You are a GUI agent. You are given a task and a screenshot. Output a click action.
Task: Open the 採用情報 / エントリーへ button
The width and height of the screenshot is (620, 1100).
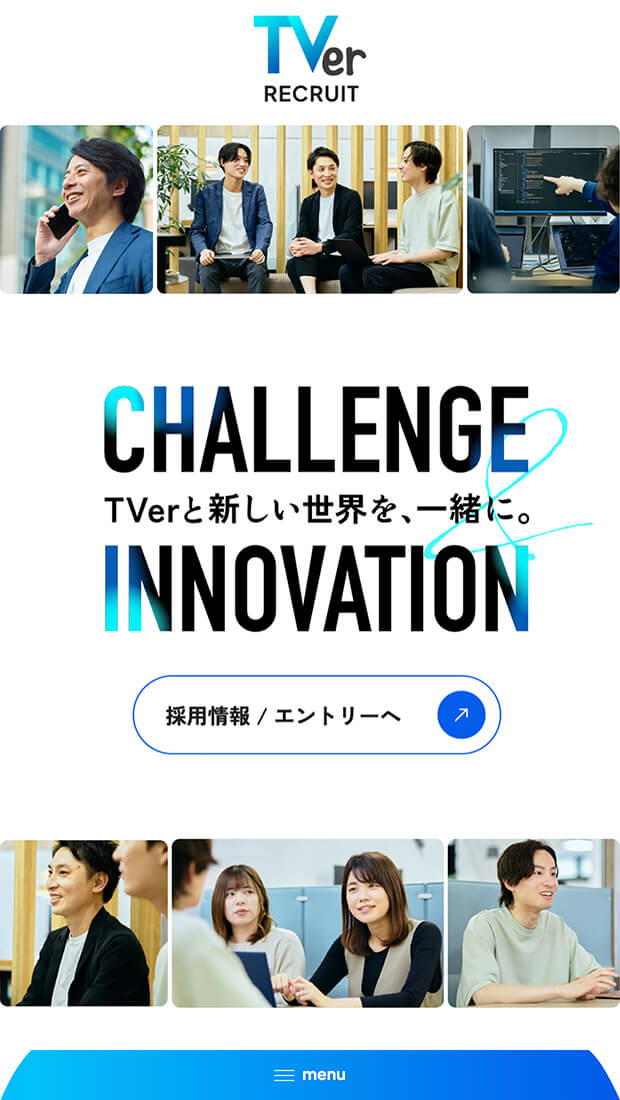316,715
